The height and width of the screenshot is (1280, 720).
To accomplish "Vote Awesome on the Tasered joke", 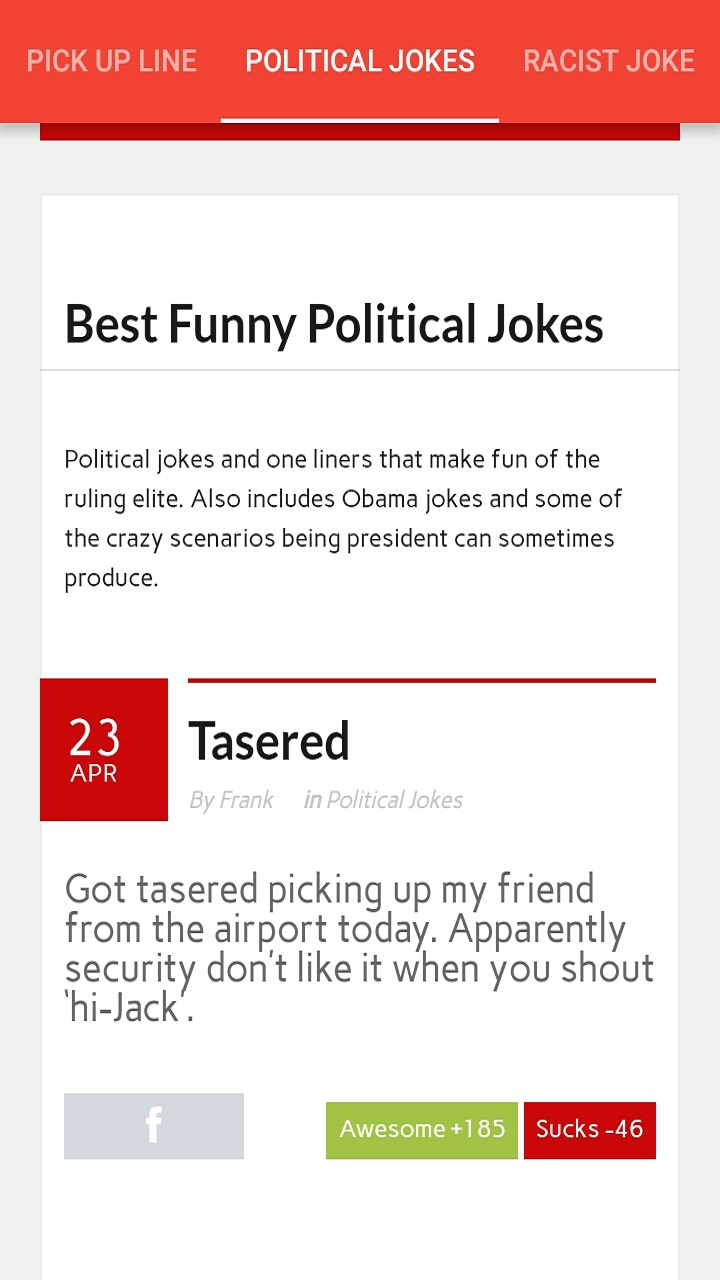I will (421, 1130).
